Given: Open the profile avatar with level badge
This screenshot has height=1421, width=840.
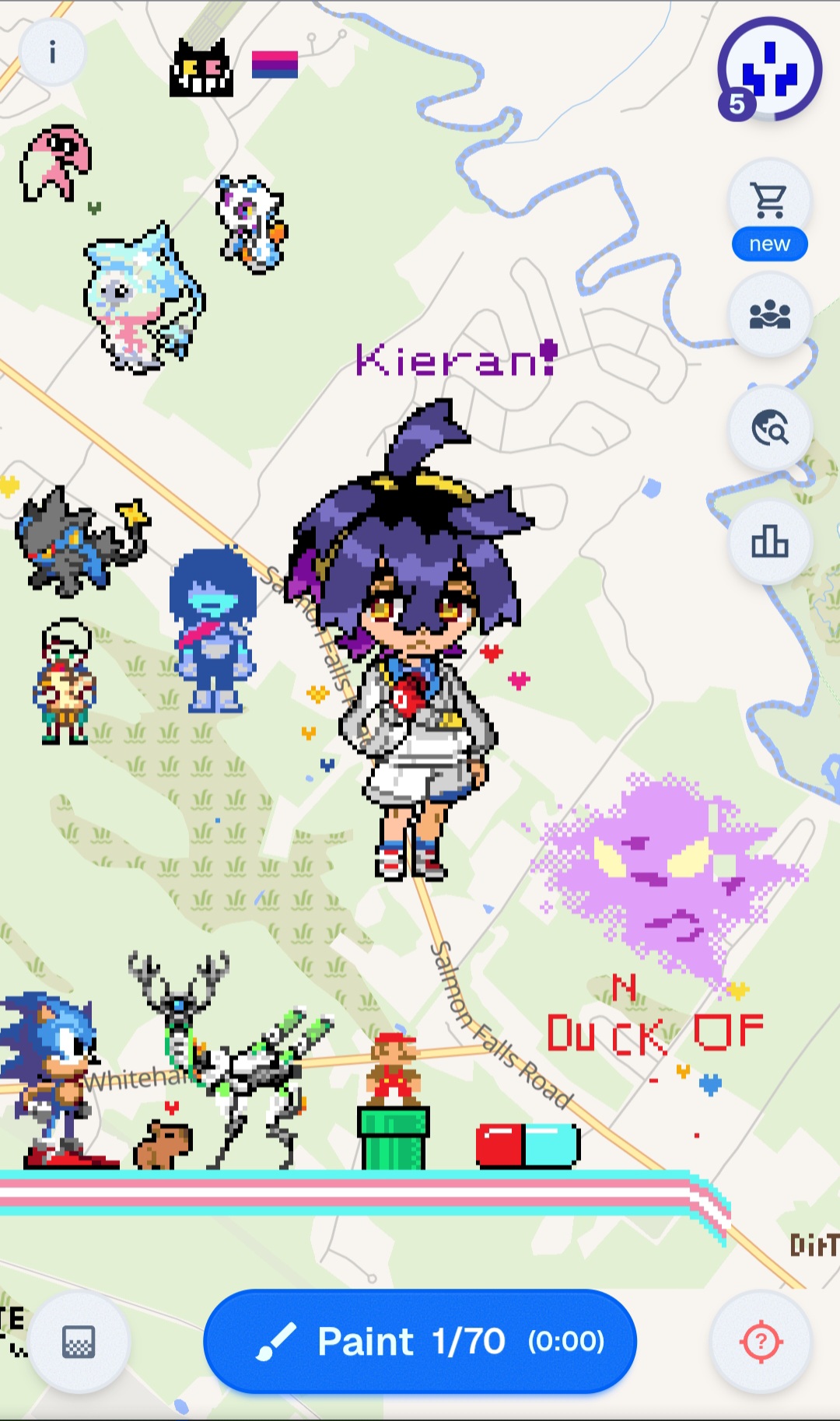Looking at the screenshot, I should click(x=769, y=70).
